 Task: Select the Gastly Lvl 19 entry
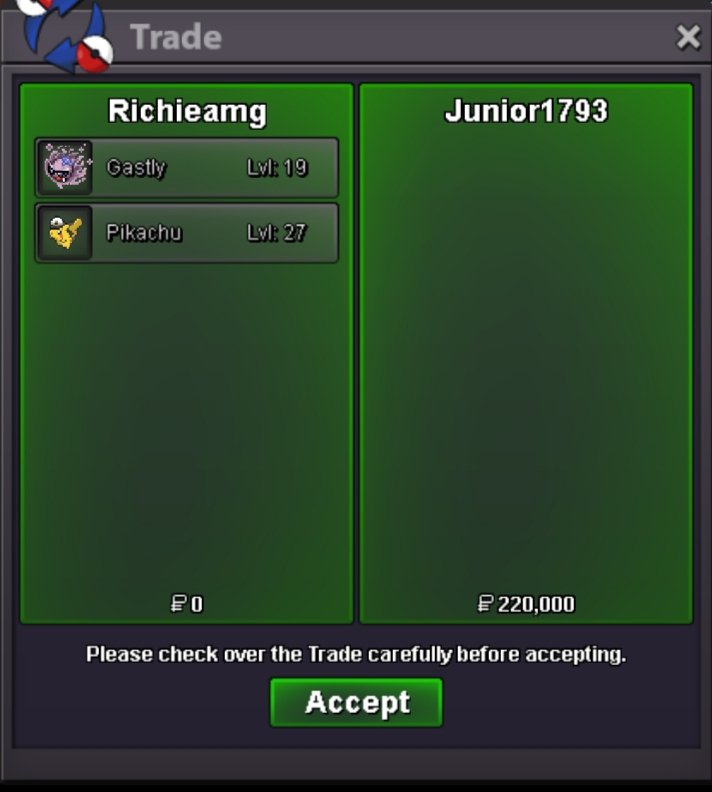click(x=187, y=168)
